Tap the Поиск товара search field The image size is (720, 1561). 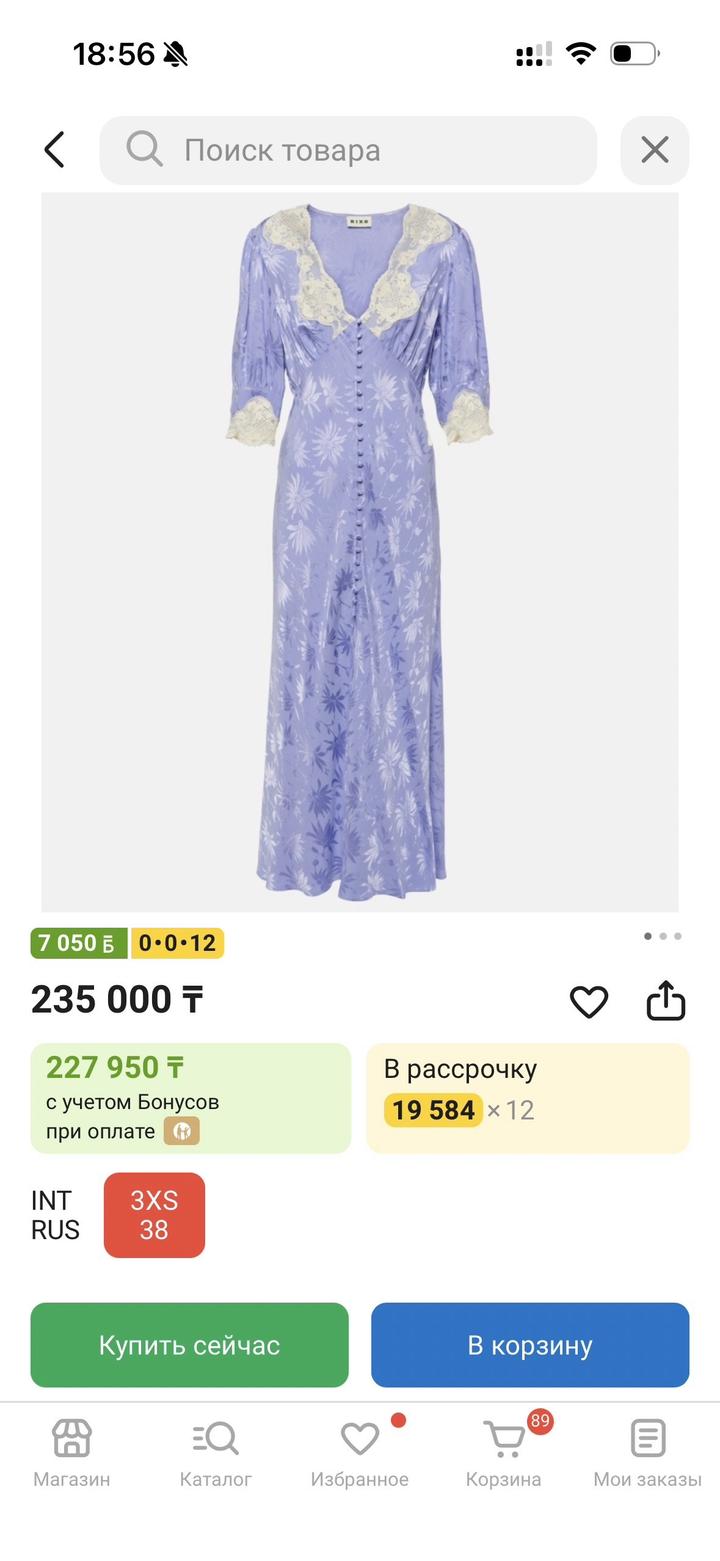348,150
